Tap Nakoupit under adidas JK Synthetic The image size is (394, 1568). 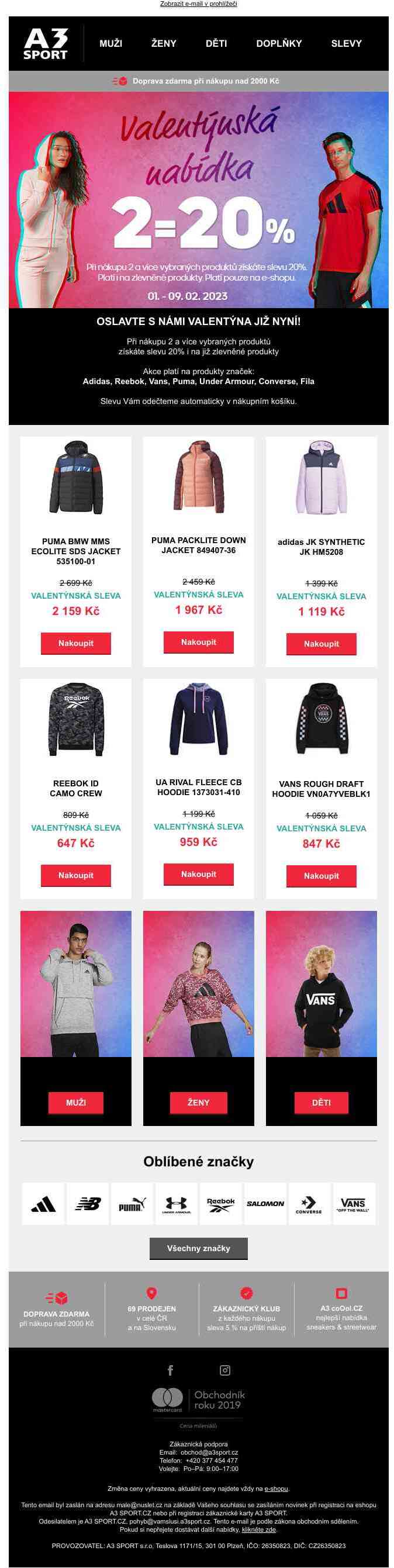[321, 643]
